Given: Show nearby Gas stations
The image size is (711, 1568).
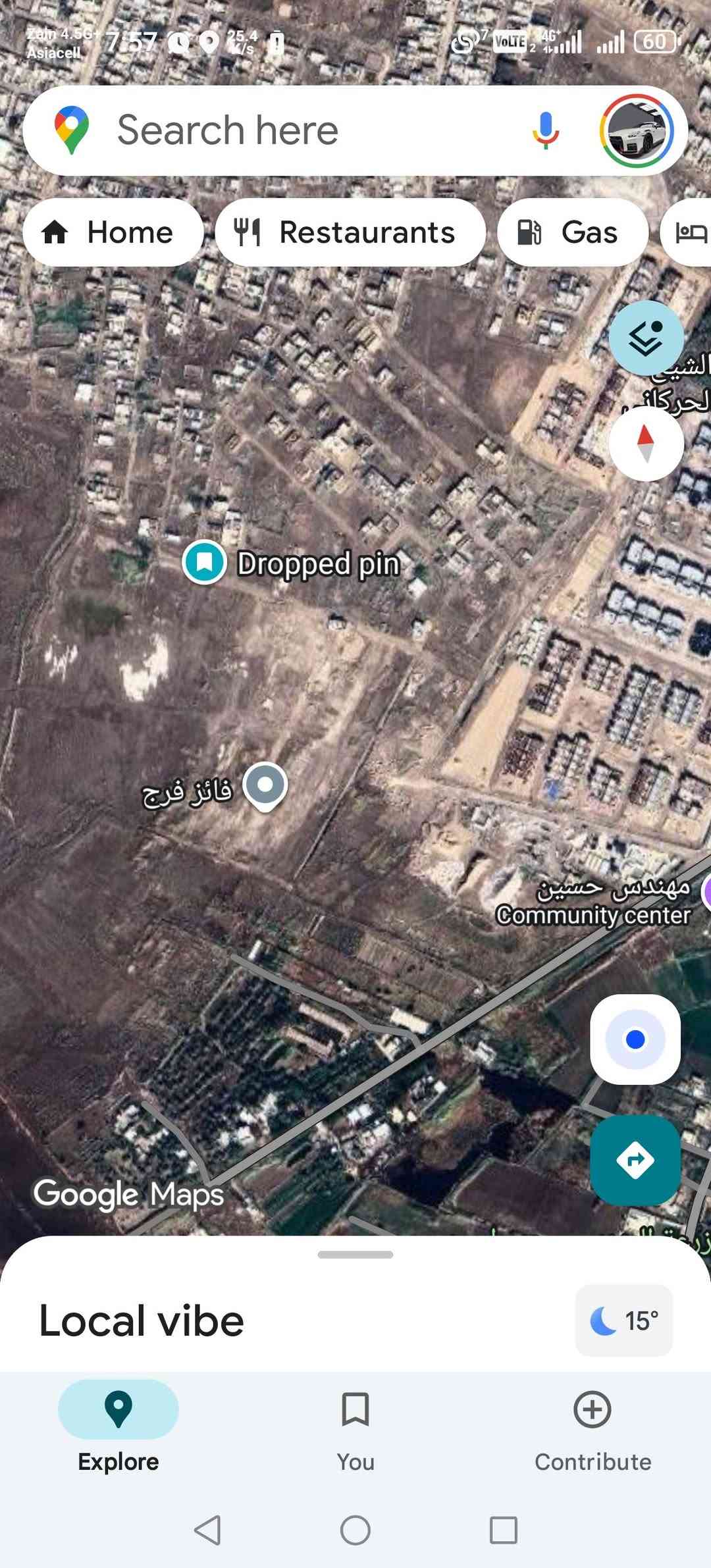Looking at the screenshot, I should (573, 232).
